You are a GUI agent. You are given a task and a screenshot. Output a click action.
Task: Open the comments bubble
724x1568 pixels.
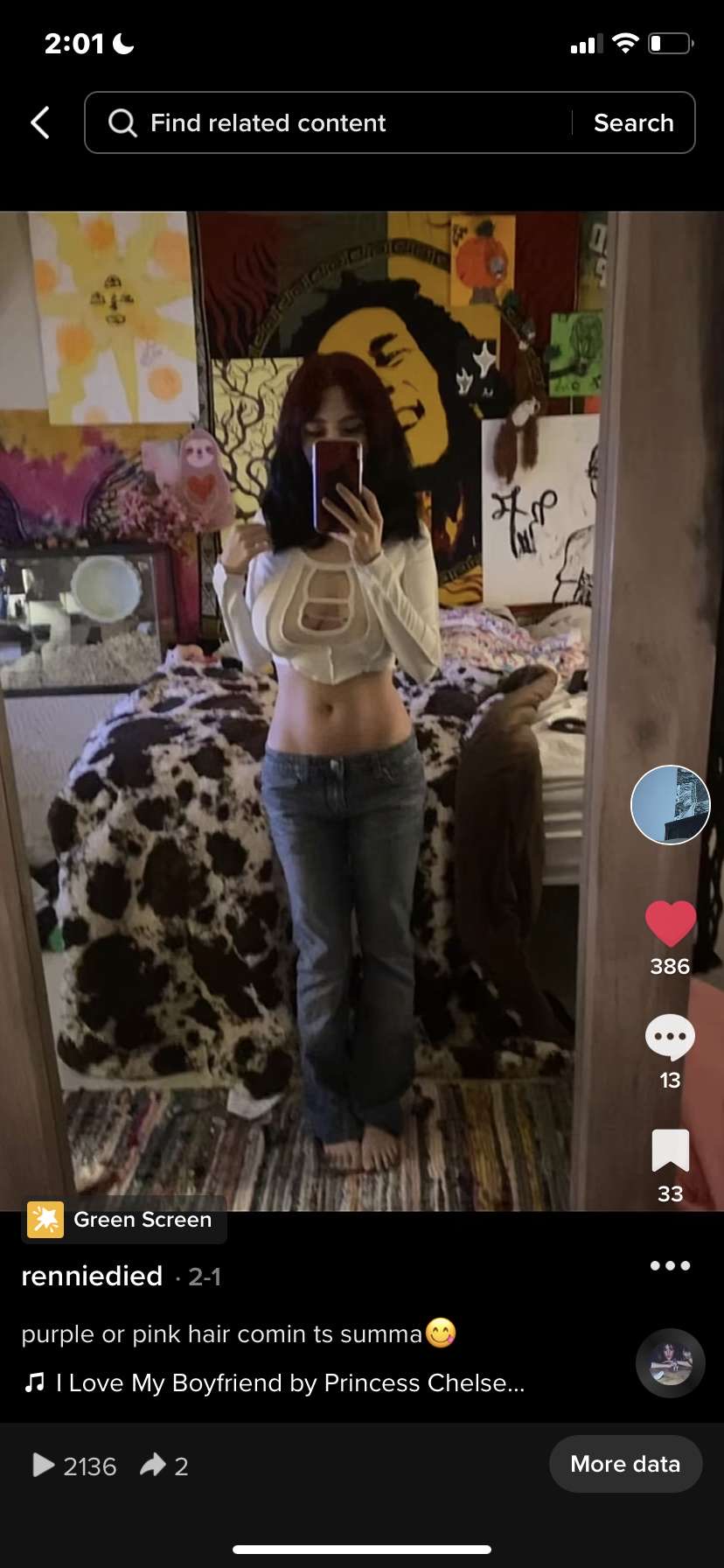point(670,1038)
